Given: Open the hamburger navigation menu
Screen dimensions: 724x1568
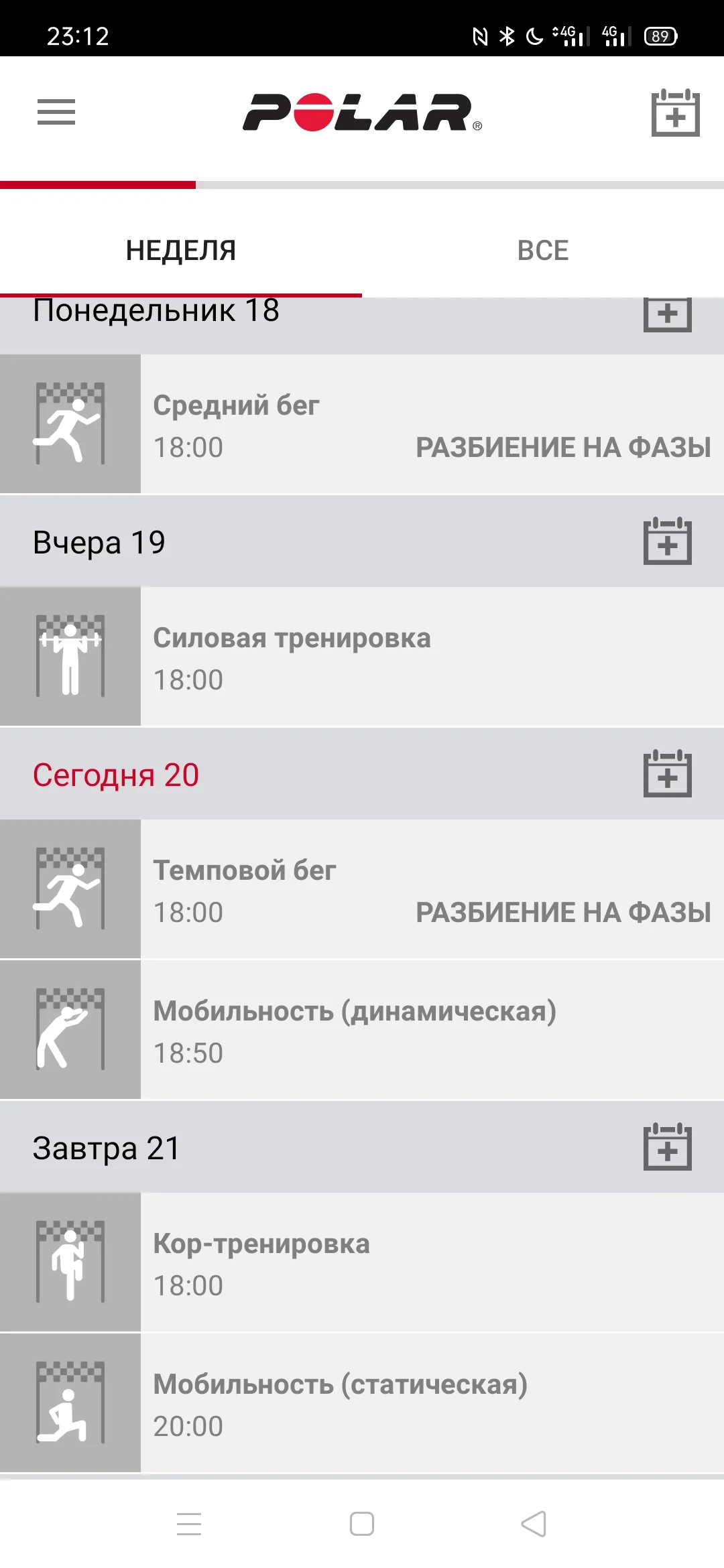Looking at the screenshot, I should pyautogui.click(x=56, y=113).
